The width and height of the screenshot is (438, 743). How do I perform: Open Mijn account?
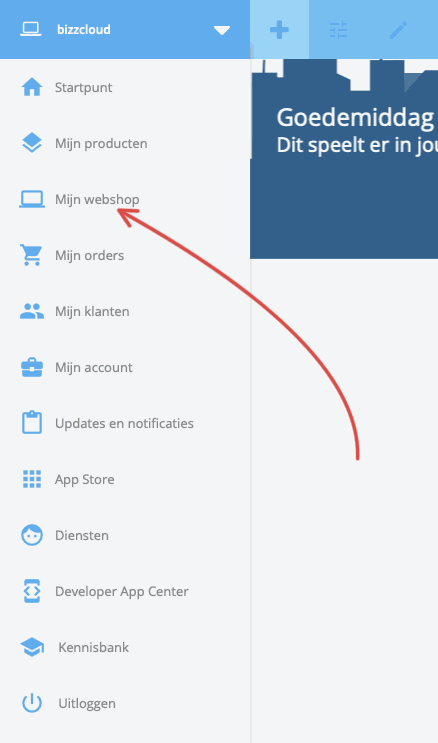click(x=125, y=367)
